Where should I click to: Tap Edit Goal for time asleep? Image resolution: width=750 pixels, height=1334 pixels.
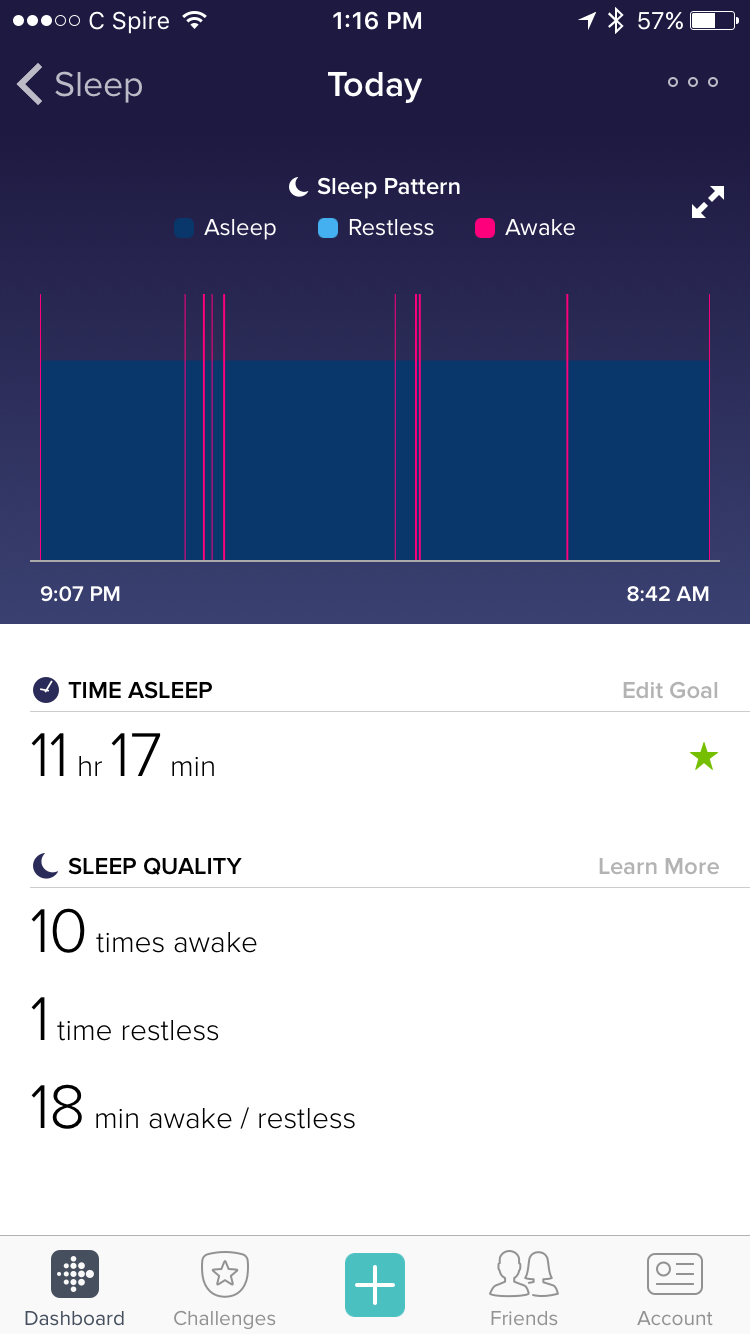point(670,690)
